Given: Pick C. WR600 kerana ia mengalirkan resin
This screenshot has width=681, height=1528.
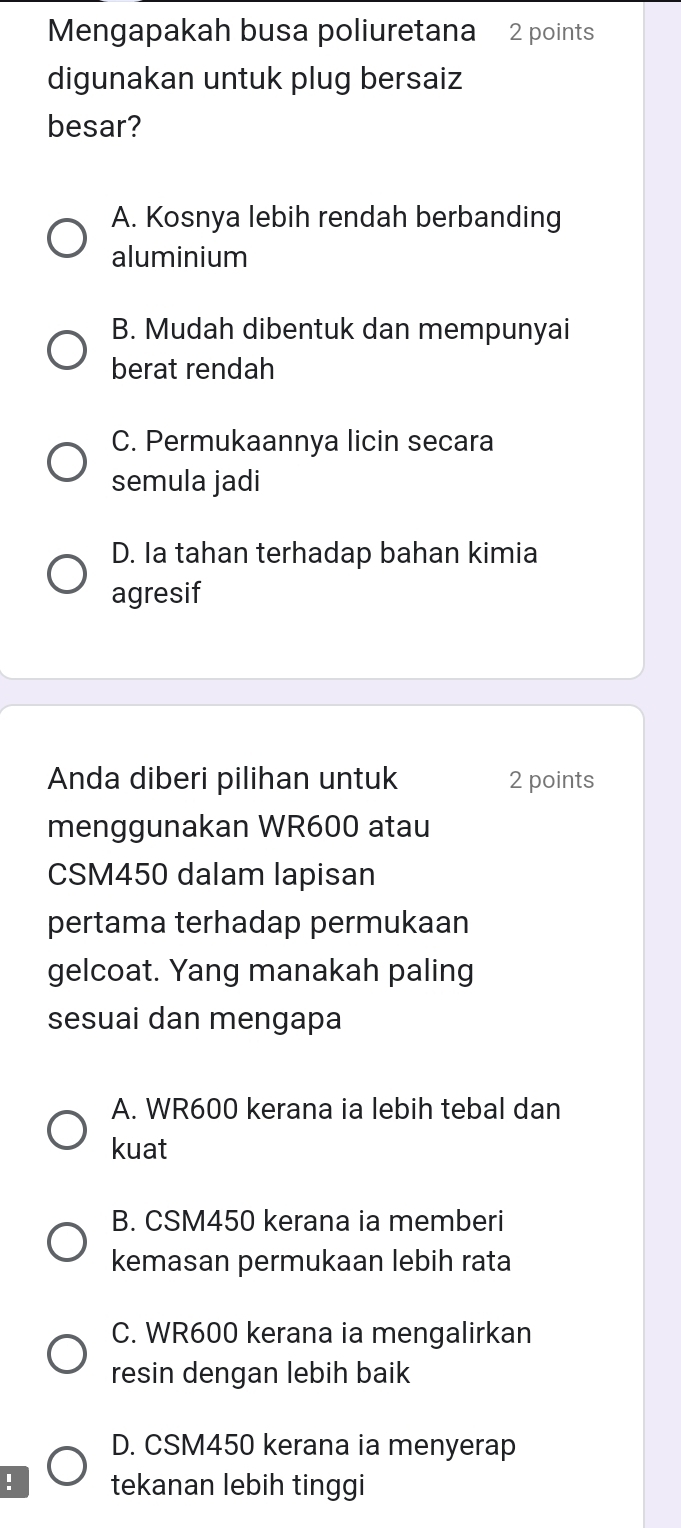Looking at the screenshot, I should pos(68,1354).
